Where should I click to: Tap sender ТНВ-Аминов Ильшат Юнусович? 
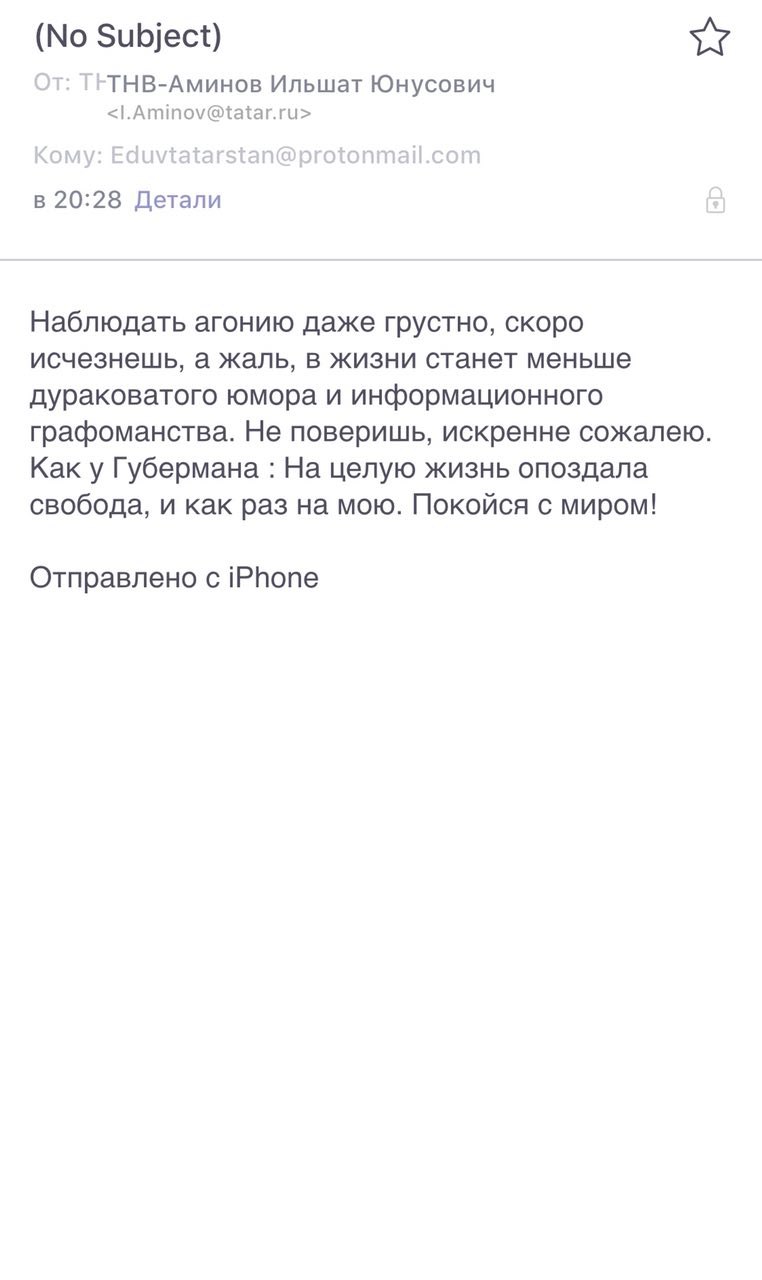click(x=301, y=84)
